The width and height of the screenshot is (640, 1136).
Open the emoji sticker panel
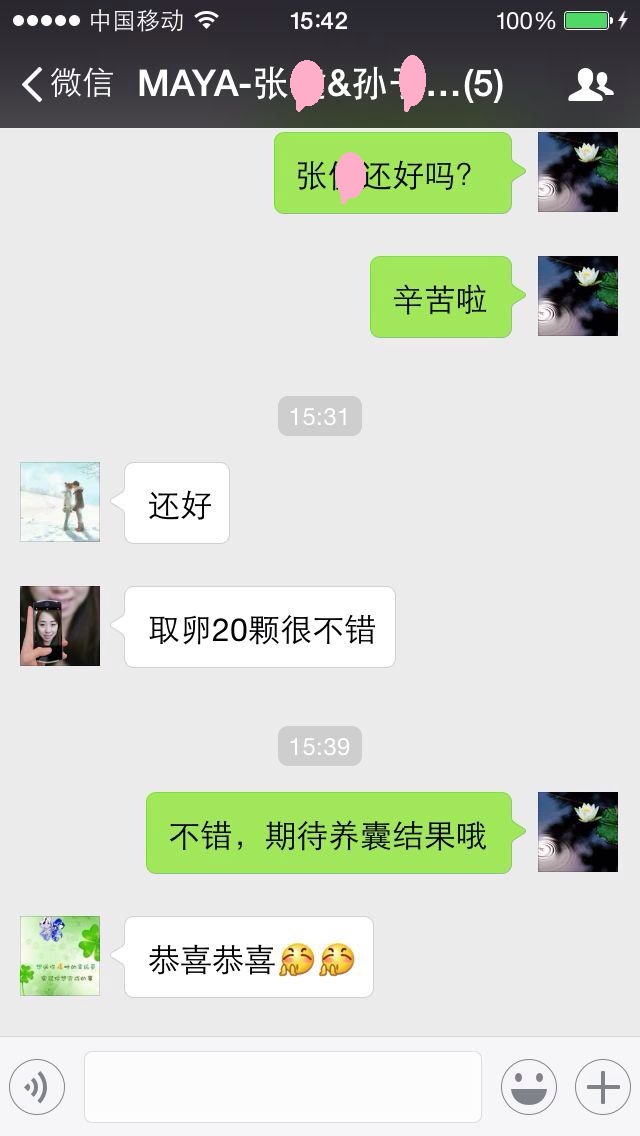pyautogui.click(x=528, y=1087)
